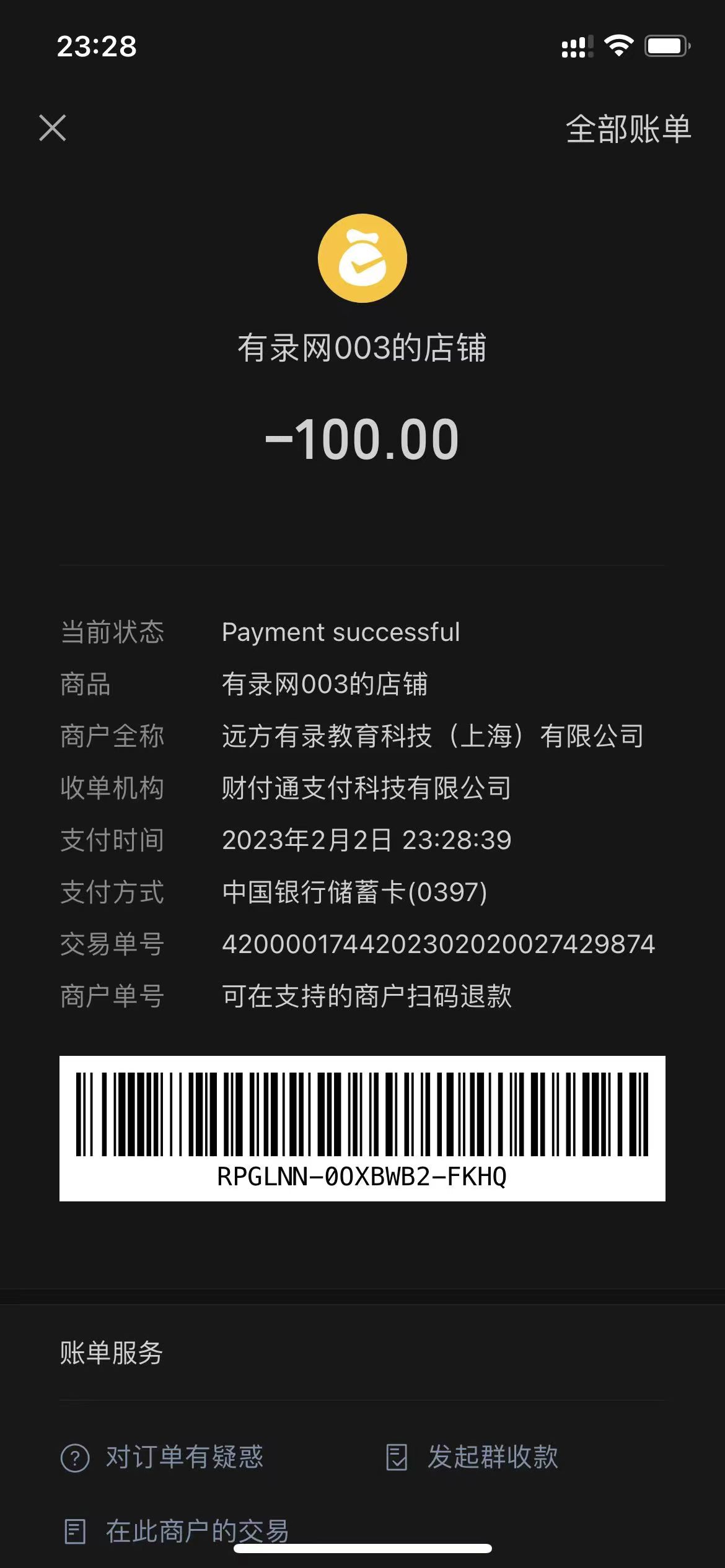Tap 对订单有疑惑 for order help
Viewport: 725px width, 1568px height.
(x=162, y=1457)
